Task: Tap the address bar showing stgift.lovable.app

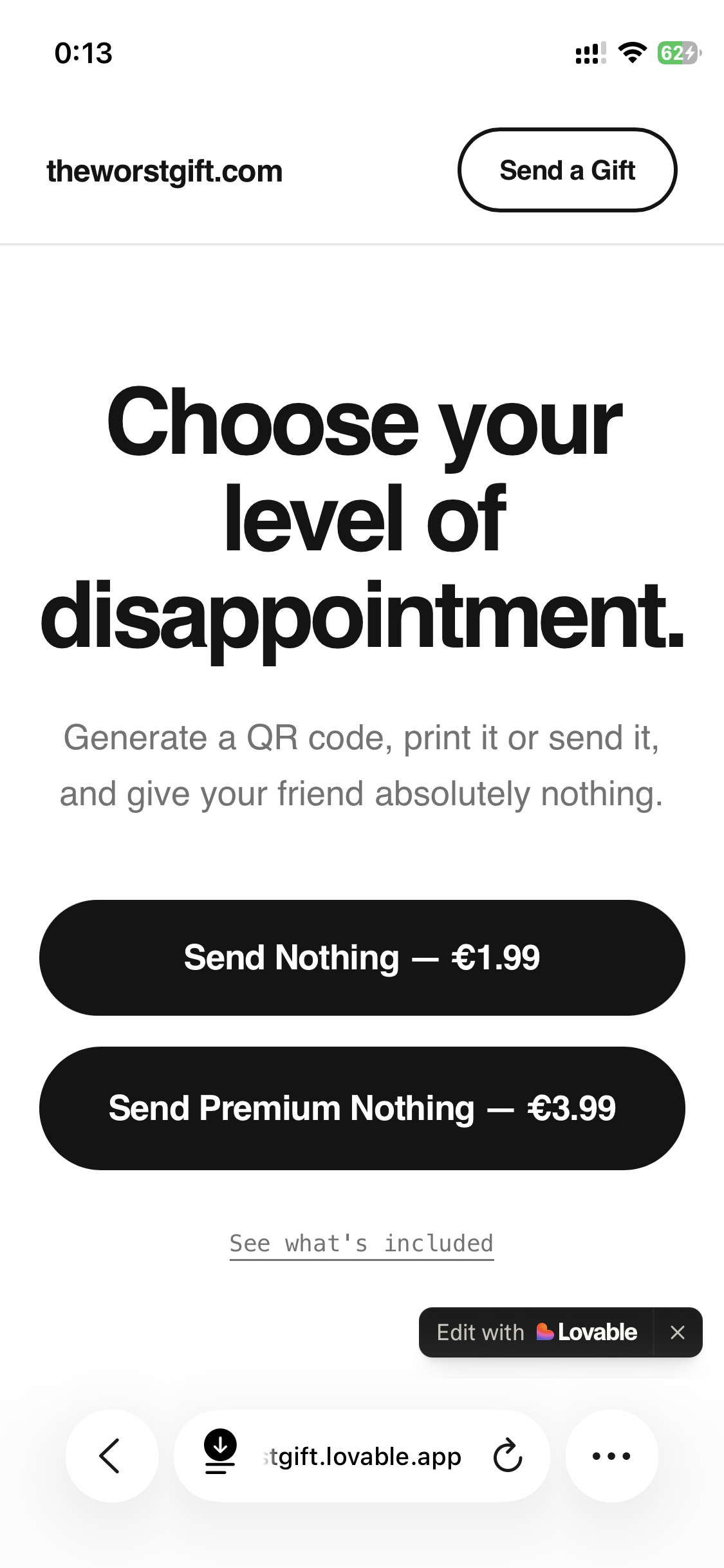Action: pos(362,1456)
